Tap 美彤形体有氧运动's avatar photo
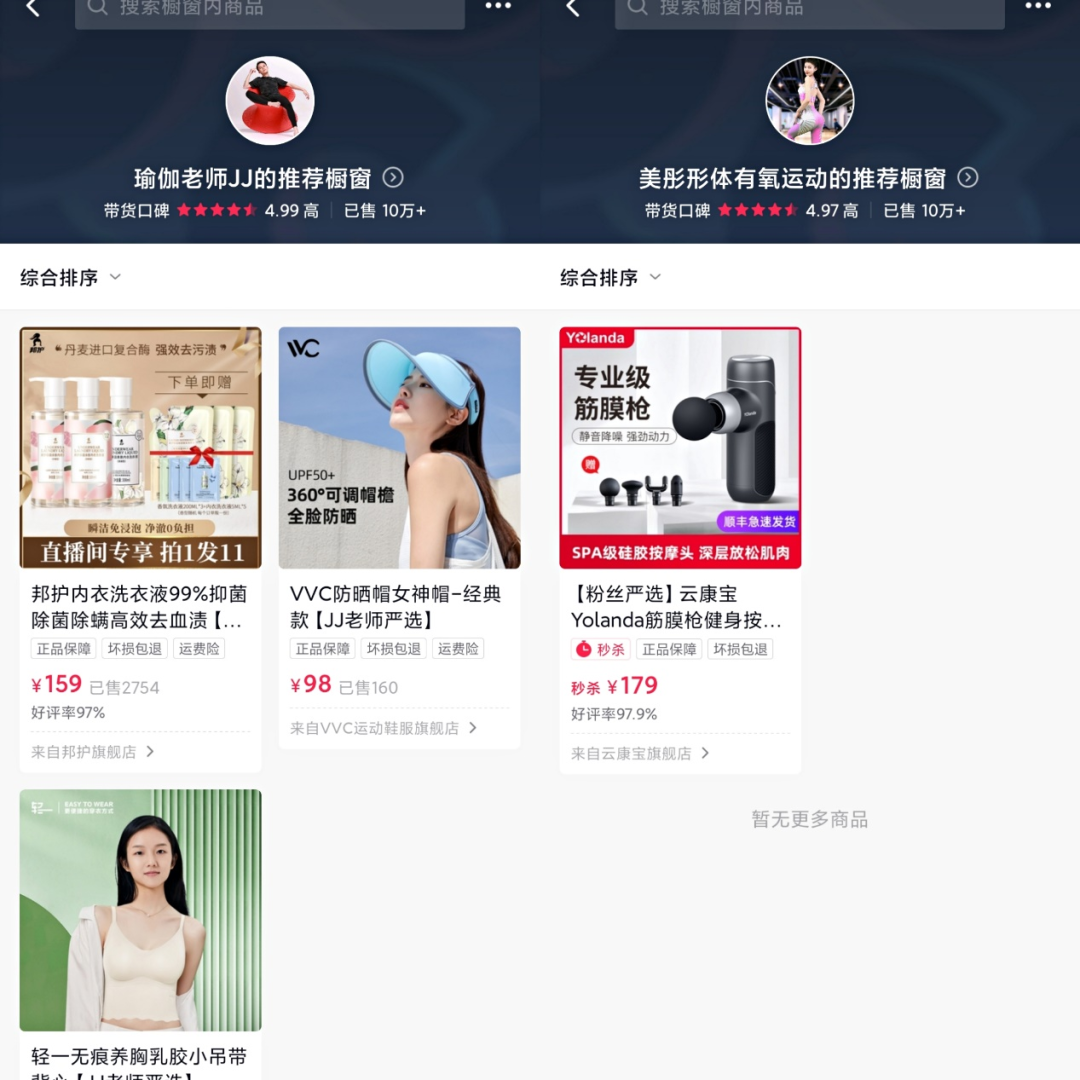The image size is (1080, 1080). point(810,101)
